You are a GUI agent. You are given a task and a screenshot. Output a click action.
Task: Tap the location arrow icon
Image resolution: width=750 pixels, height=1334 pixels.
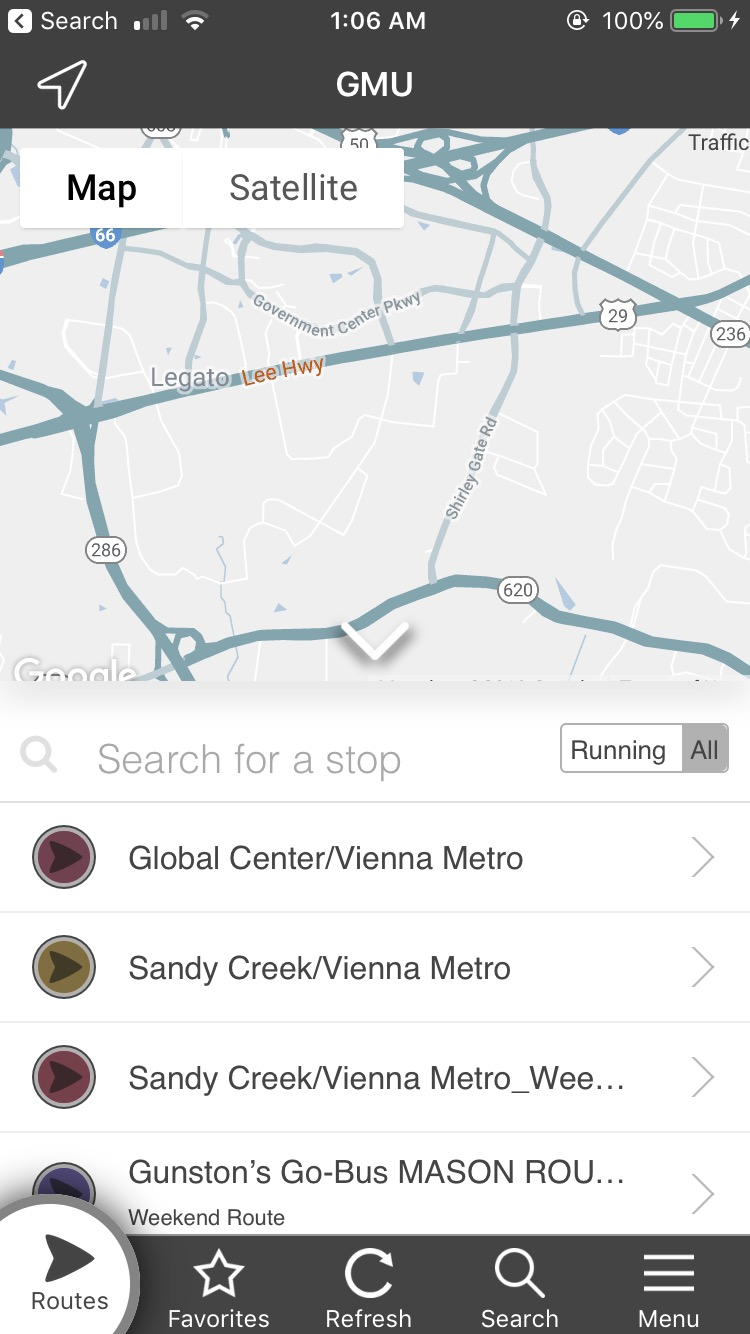click(62, 84)
